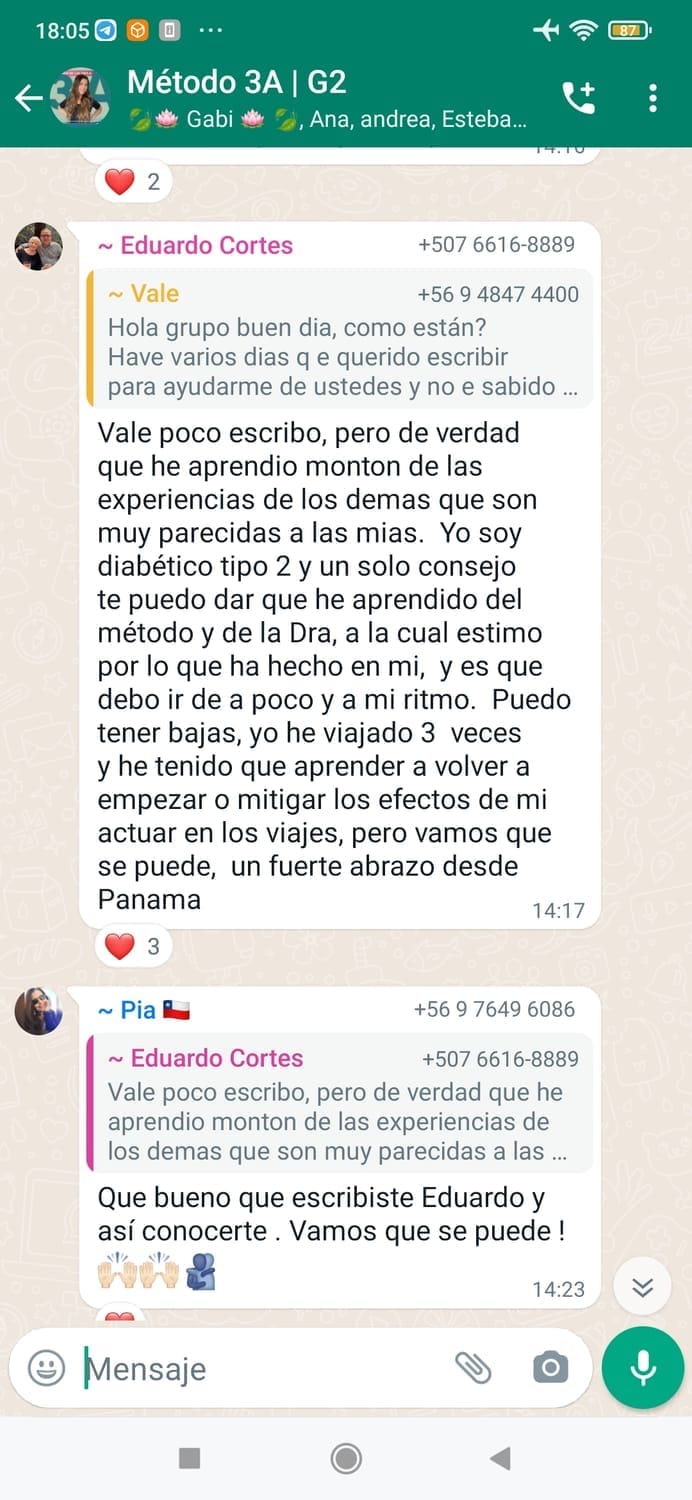Open the overflow menu
The image size is (692, 1500).
pyautogui.click(x=652, y=97)
